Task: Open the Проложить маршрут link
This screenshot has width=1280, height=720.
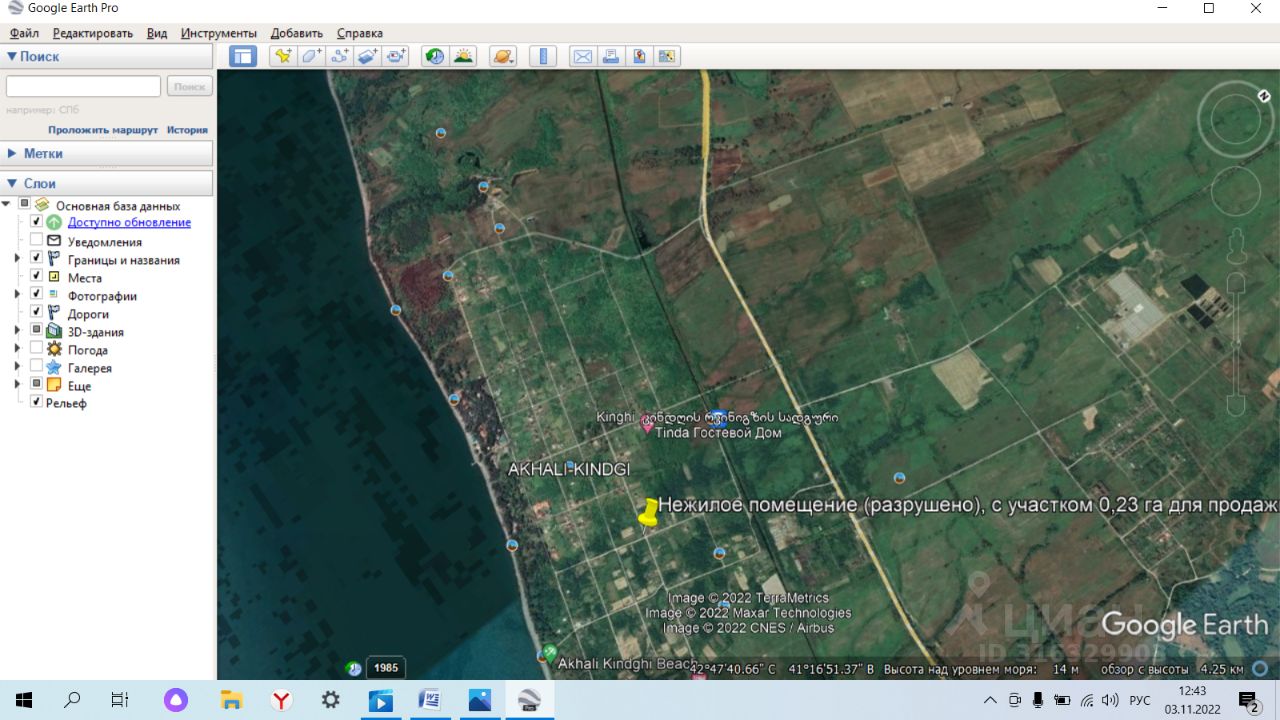Action: pos(103,130)
